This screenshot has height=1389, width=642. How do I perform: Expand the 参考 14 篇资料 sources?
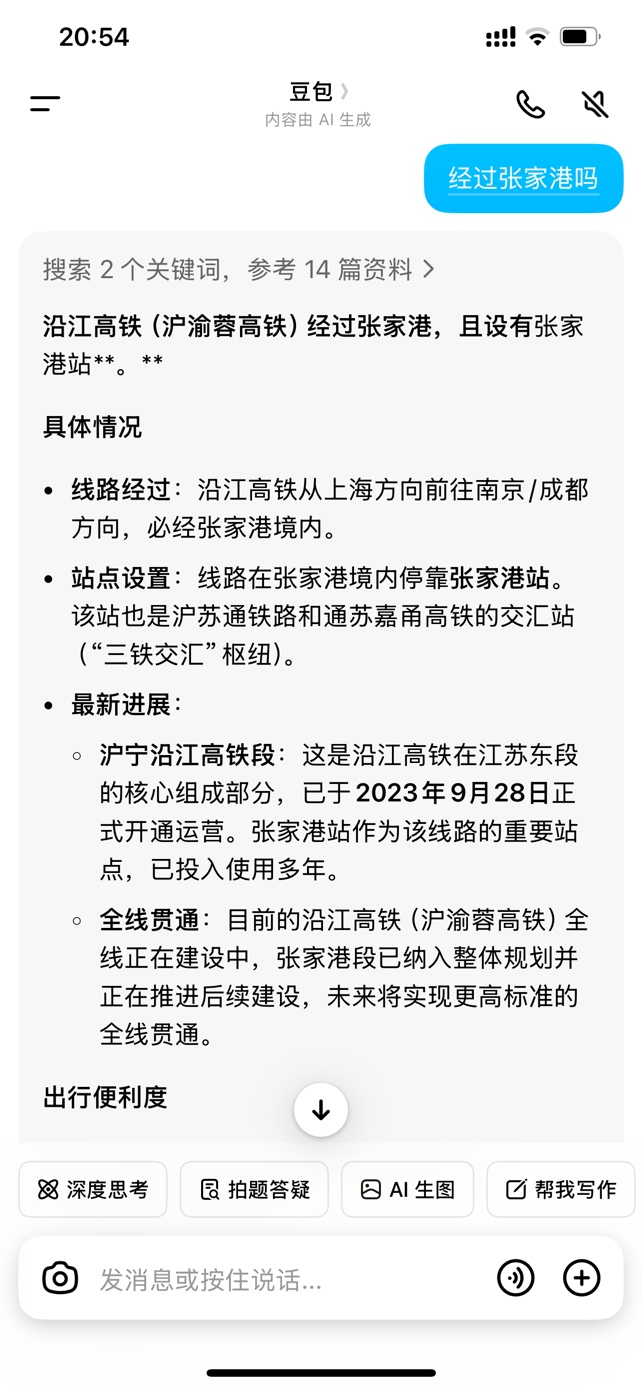pos(239,269)
